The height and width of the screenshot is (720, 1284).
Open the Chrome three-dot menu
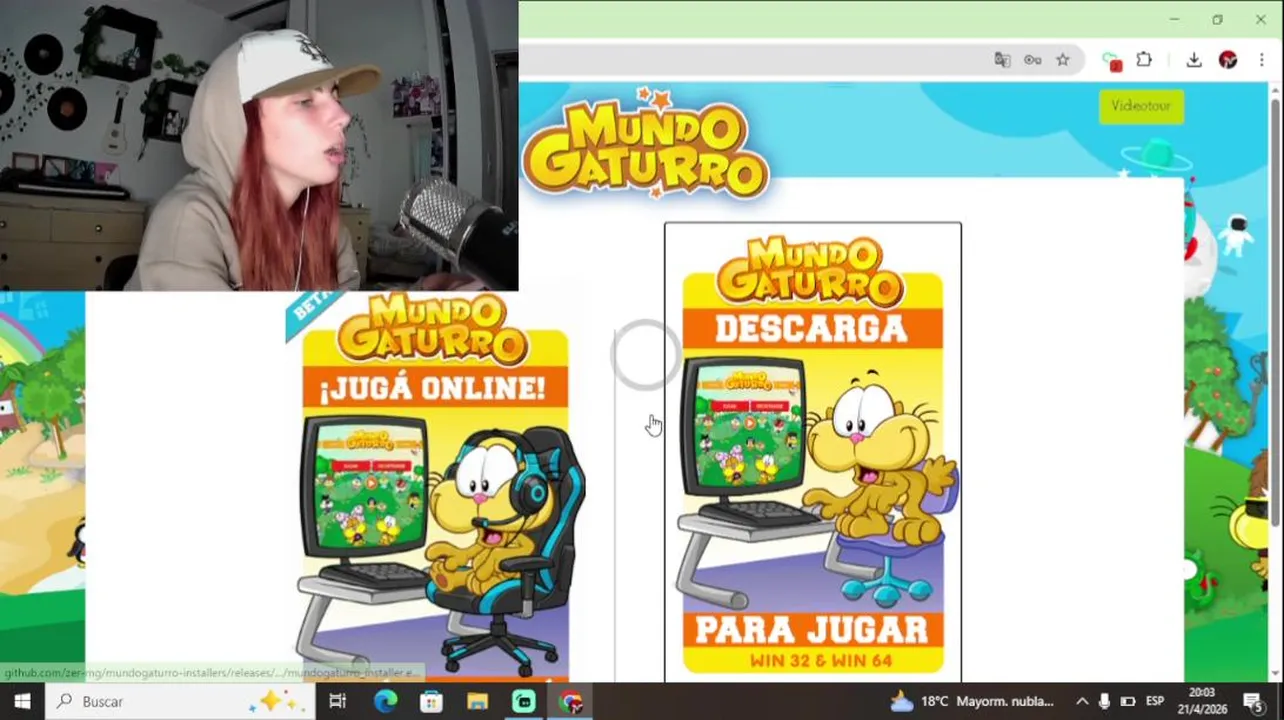pos(1261,60)
